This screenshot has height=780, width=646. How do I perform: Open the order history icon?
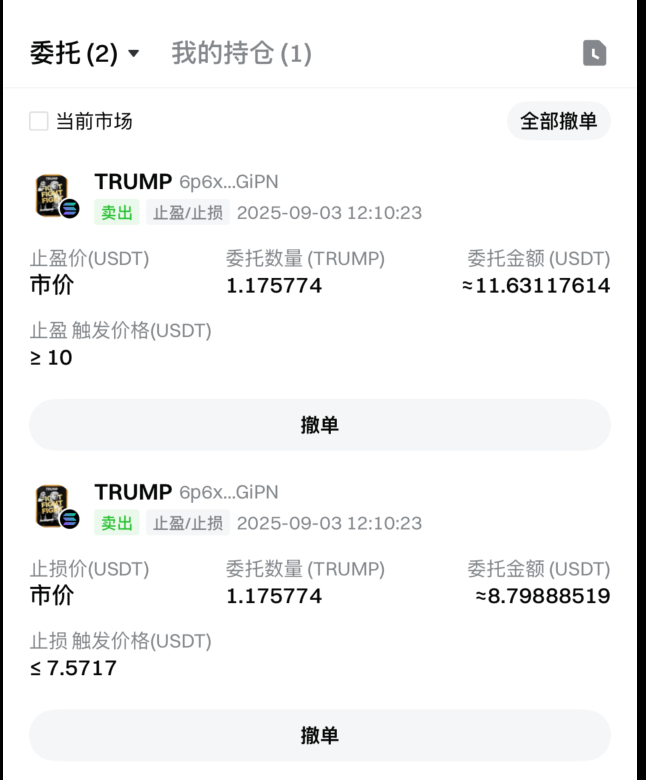594,53
